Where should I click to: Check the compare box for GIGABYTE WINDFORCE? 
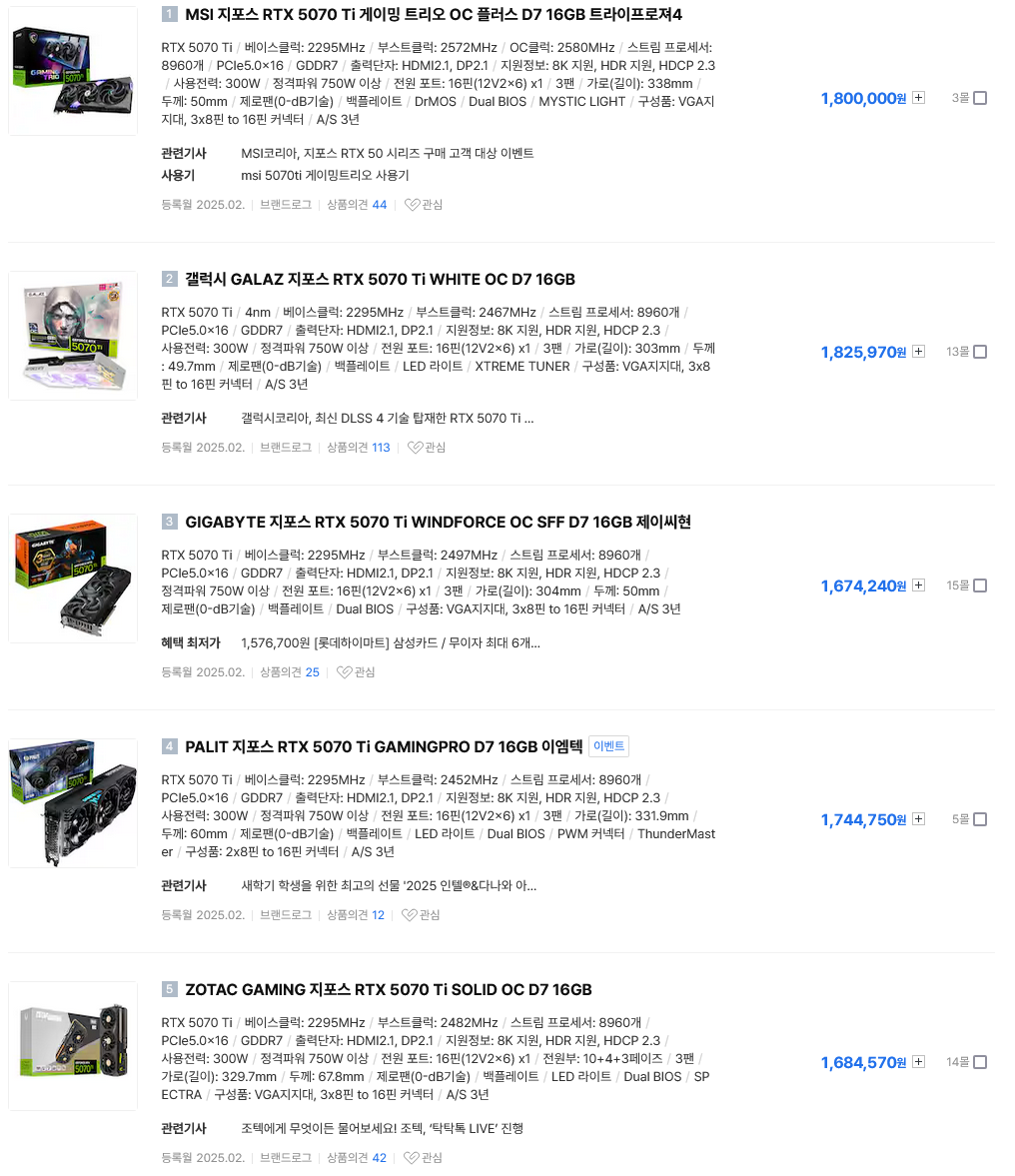pyautogui.click(x=980, y=586)
